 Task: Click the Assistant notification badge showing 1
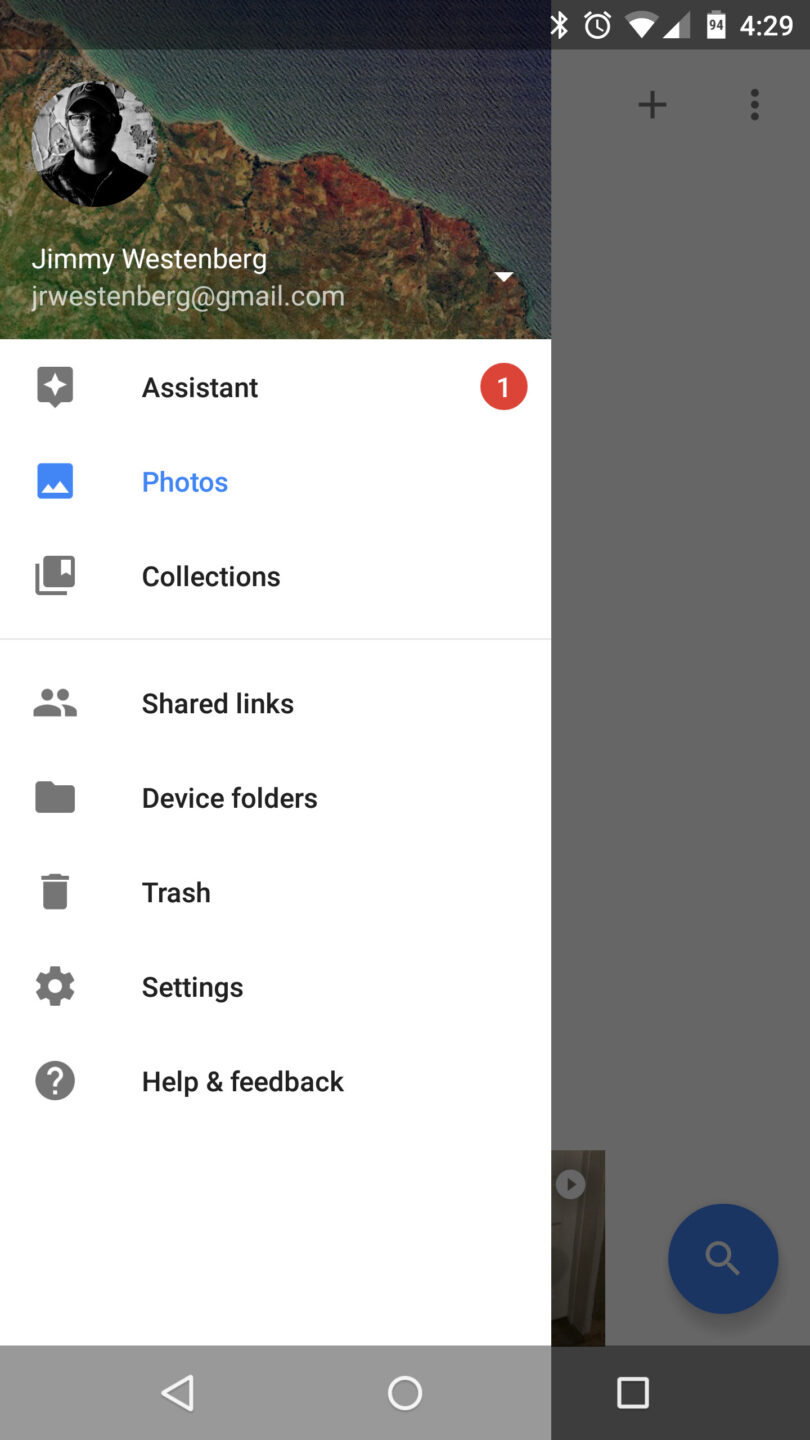504,386
